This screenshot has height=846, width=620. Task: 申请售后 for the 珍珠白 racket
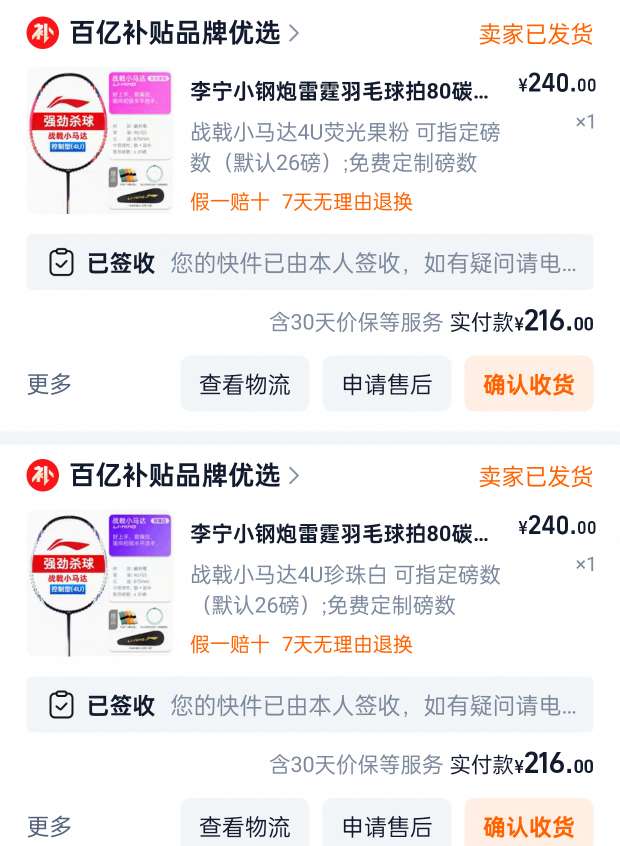[387, 826]
